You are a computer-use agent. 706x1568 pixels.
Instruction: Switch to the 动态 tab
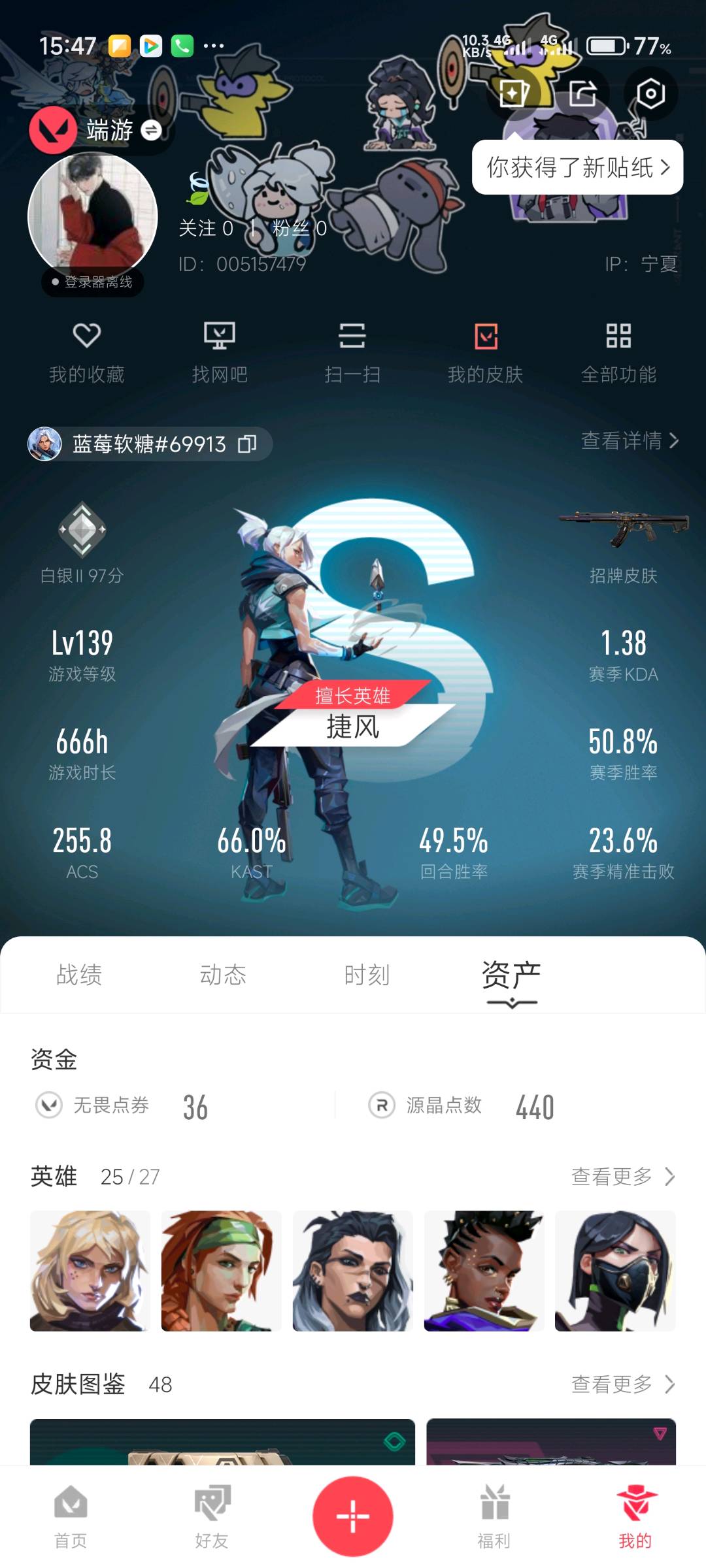coord(223,975)
